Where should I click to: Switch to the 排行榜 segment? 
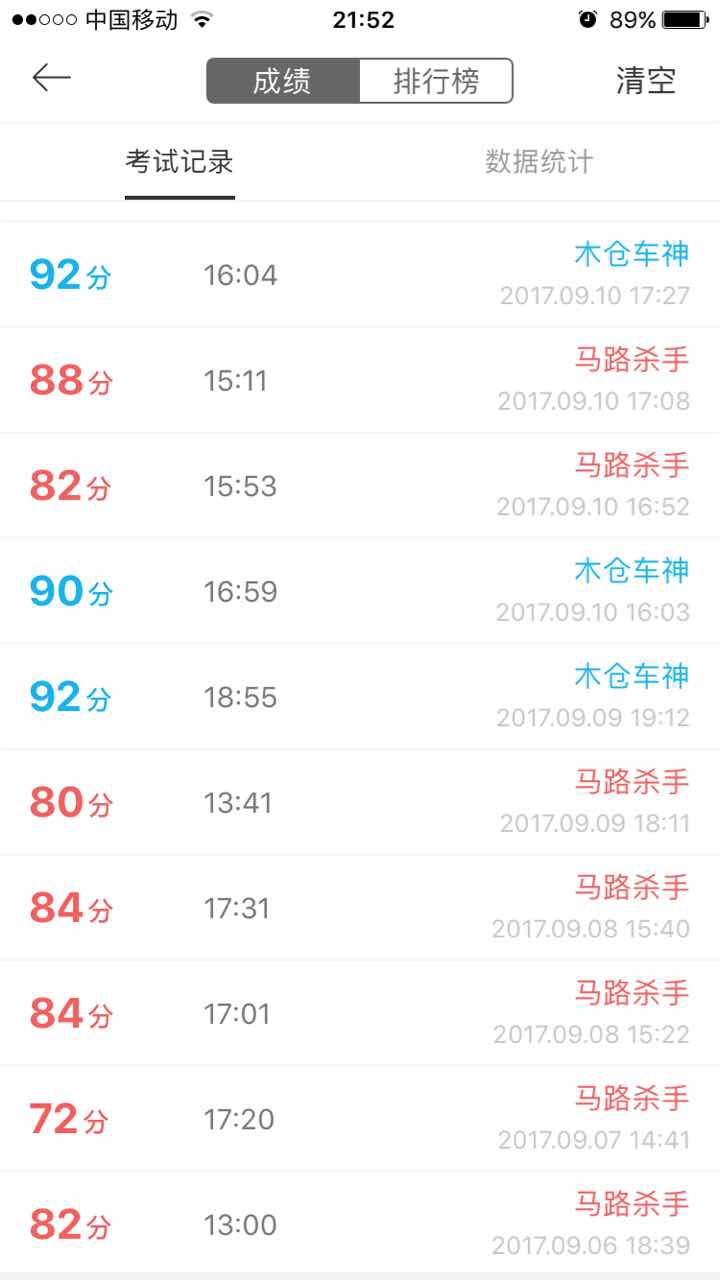(436, 81)
